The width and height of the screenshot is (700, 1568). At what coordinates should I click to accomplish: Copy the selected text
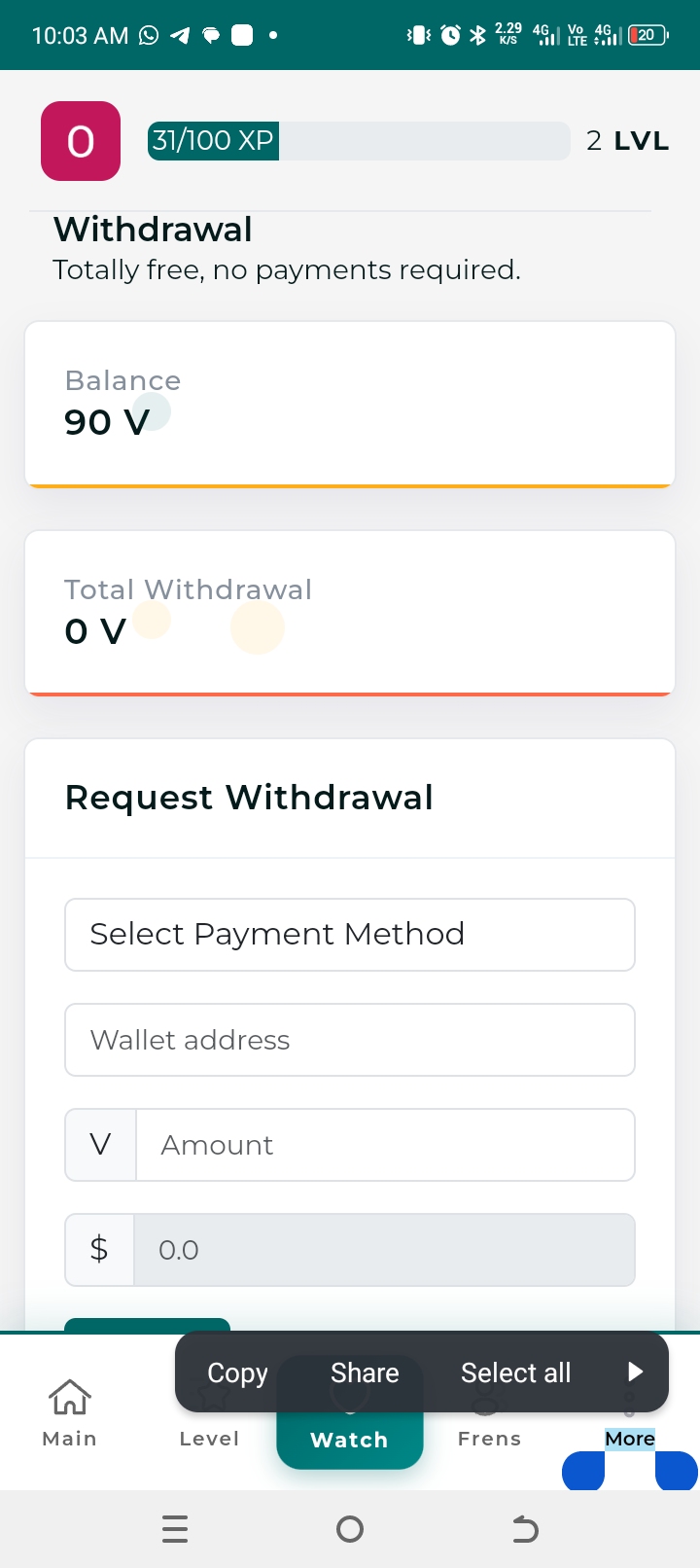point(237,1372)
